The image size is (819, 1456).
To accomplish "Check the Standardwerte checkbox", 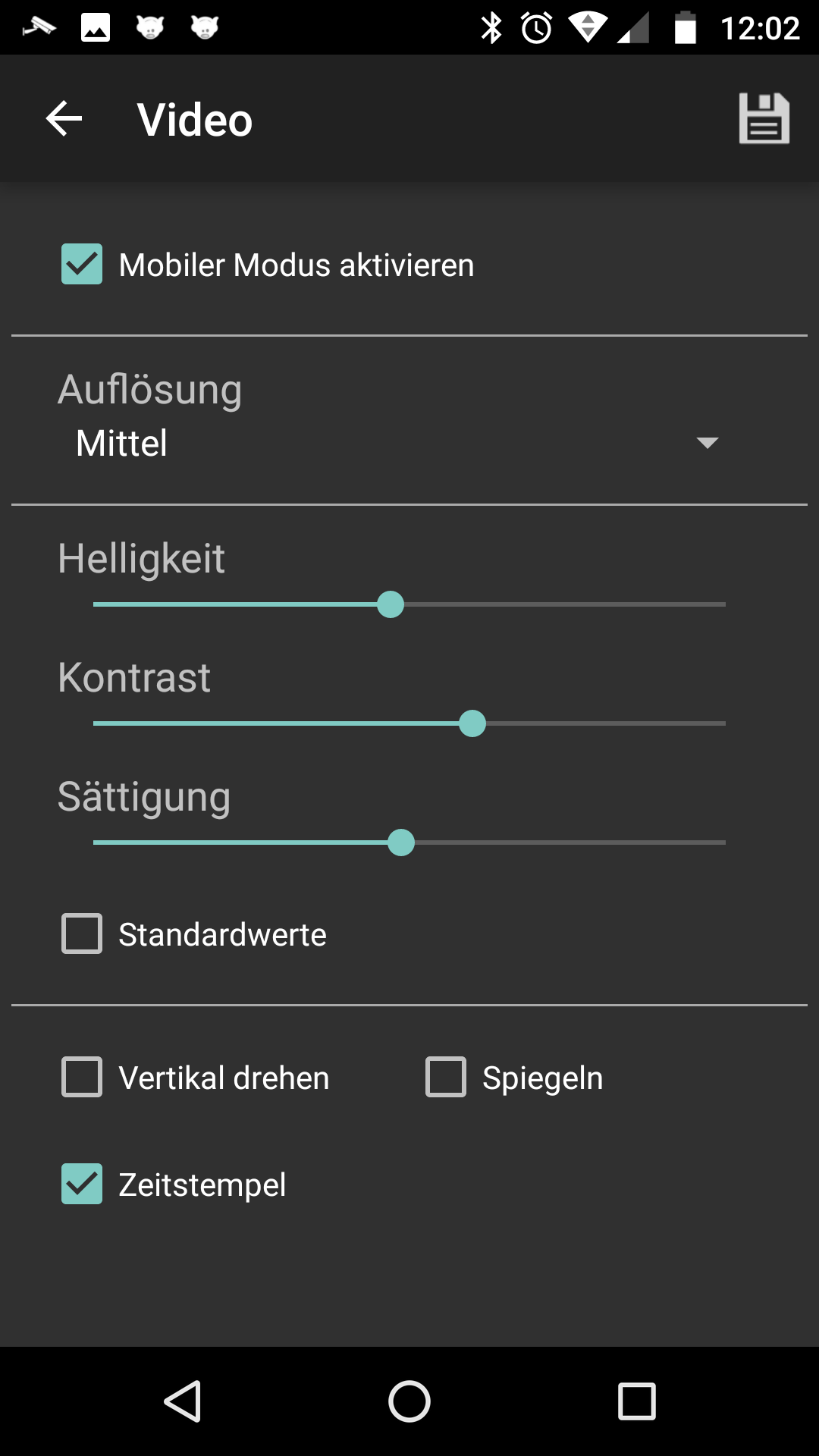I will [x=82, y=934].
